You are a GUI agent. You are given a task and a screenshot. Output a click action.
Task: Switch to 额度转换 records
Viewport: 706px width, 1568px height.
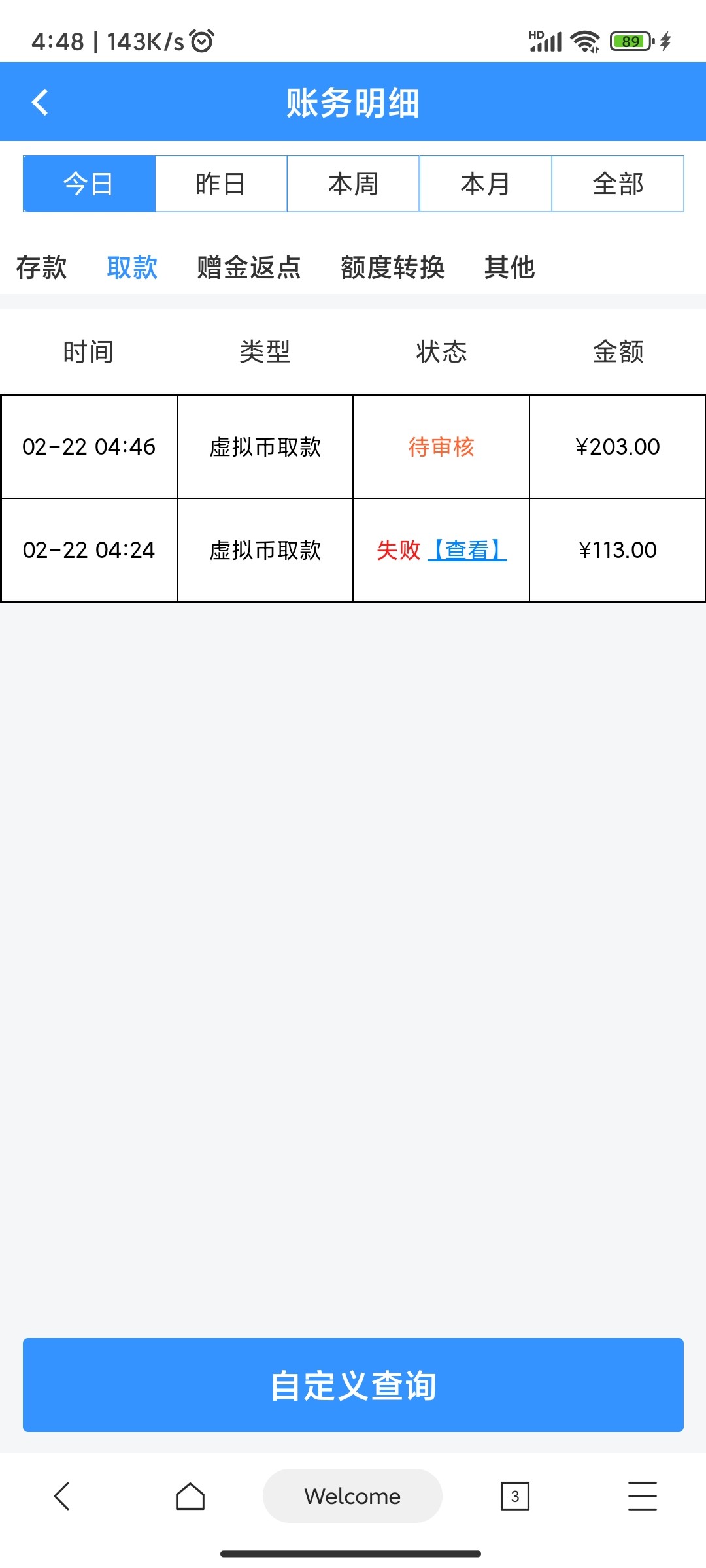[x=392, y=268]
